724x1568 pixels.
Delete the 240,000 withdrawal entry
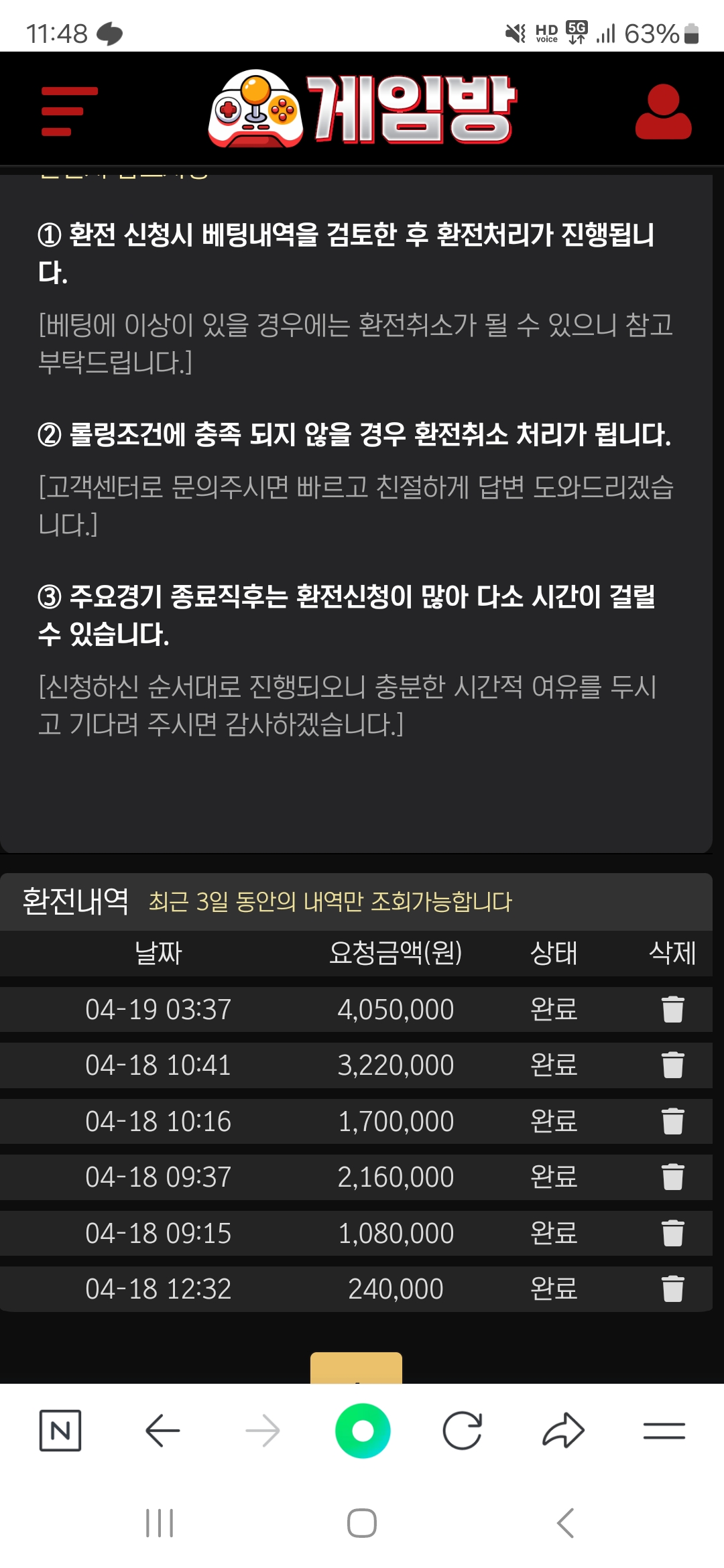point(672,1289)
